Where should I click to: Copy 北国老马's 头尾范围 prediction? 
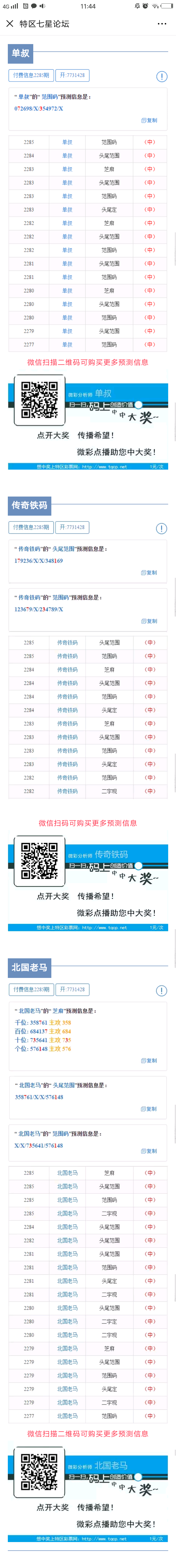coord(149,1109)
